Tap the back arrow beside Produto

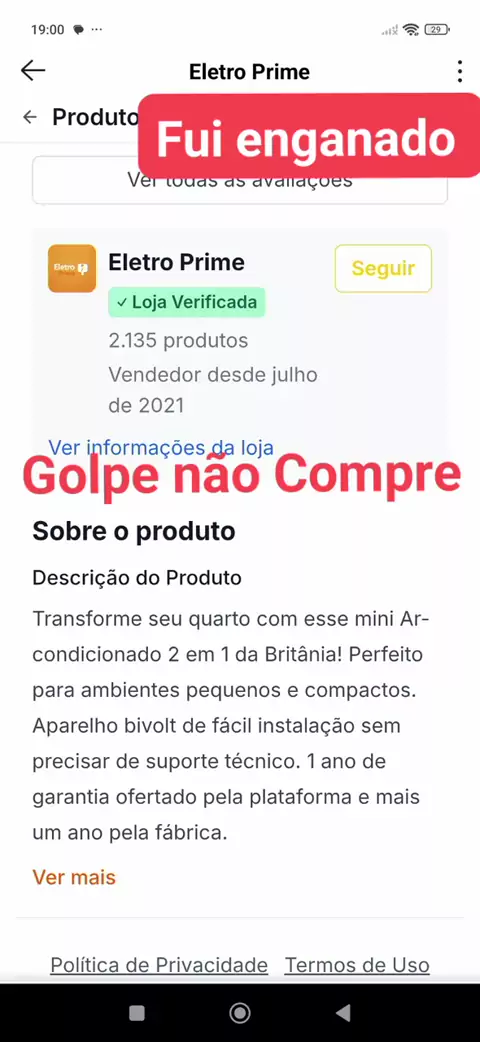pyautogui.click(x=30, y=117)
